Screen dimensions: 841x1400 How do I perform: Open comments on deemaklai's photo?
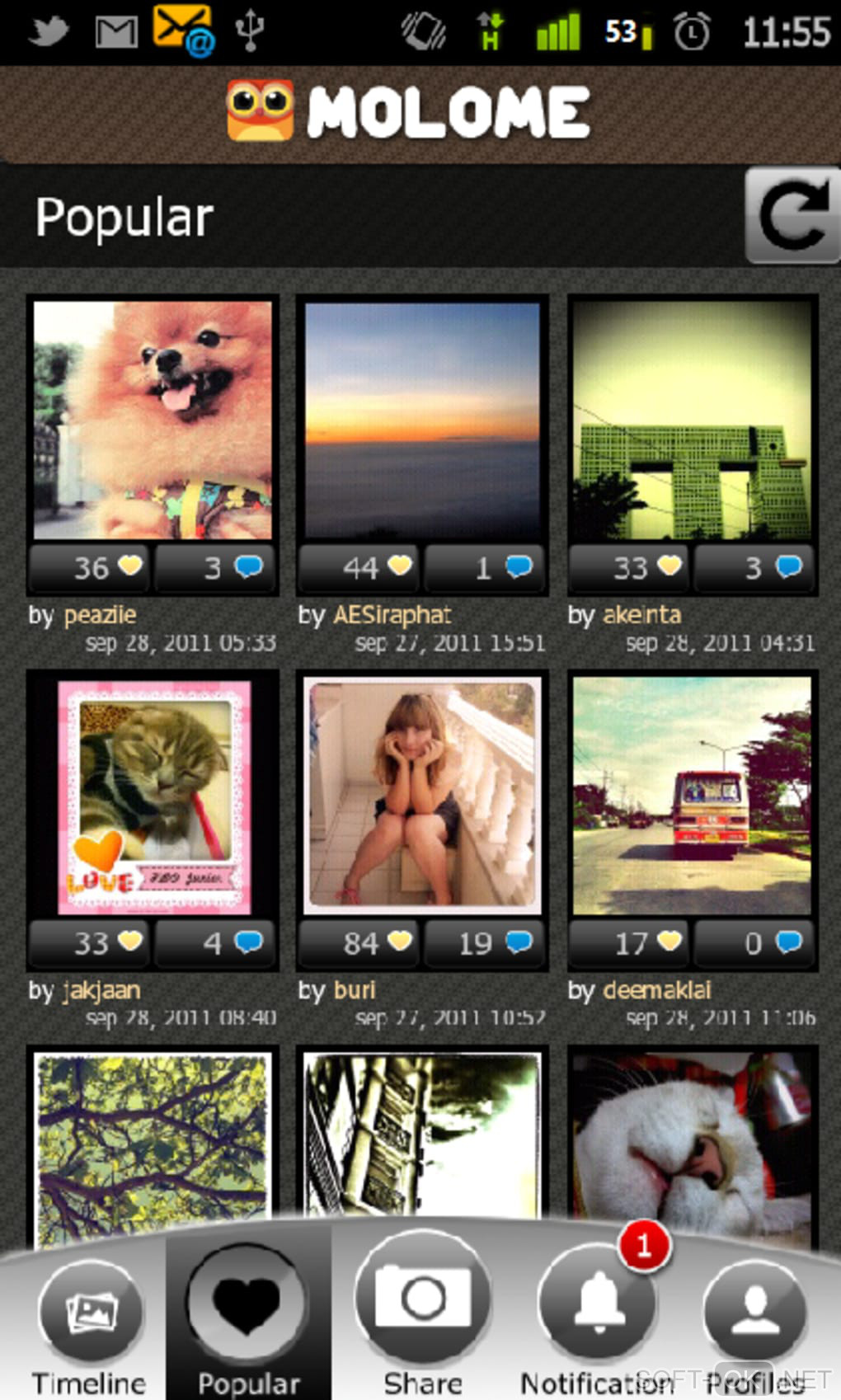pyautogui.click(x=755, y=943)
